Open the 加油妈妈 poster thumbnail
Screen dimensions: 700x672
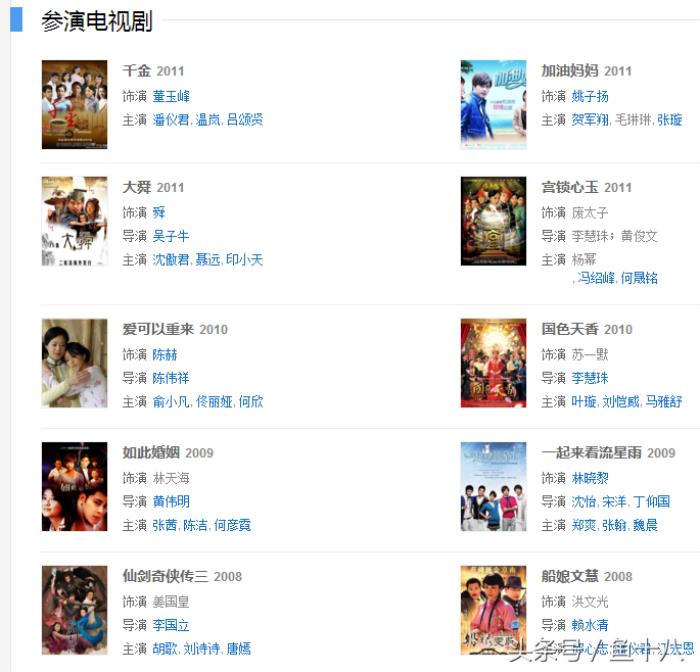pyautogui.click(x=493, y=104)
